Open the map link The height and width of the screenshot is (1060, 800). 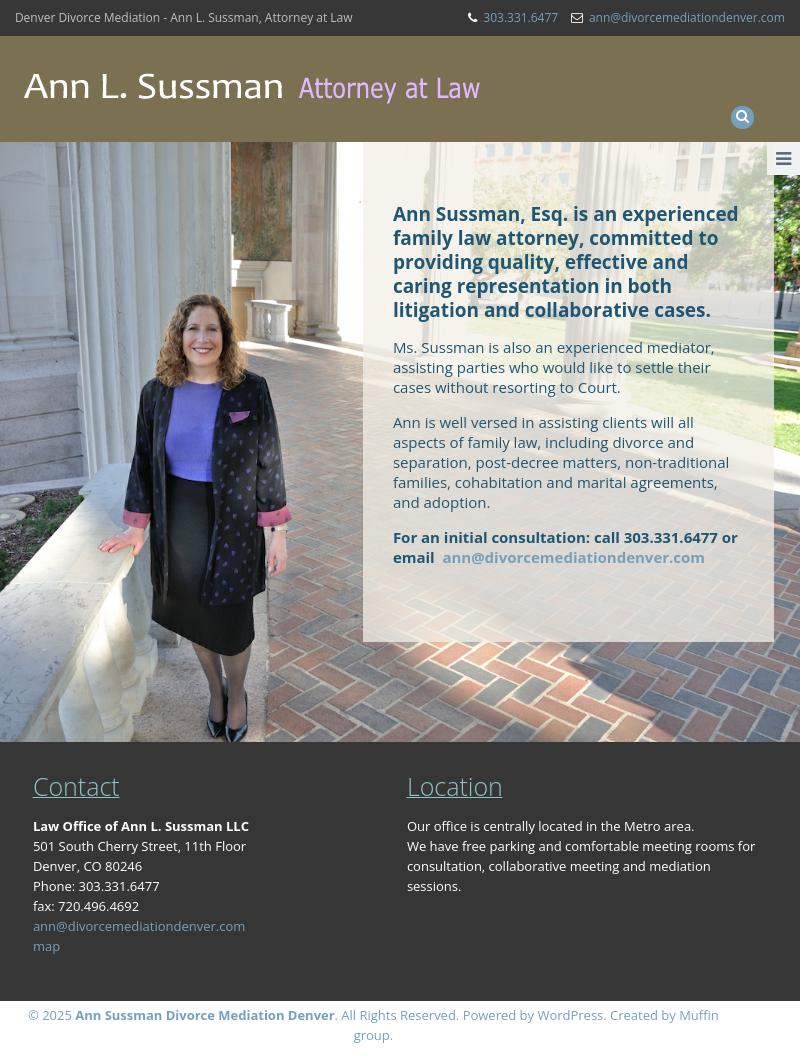point(46,946)
